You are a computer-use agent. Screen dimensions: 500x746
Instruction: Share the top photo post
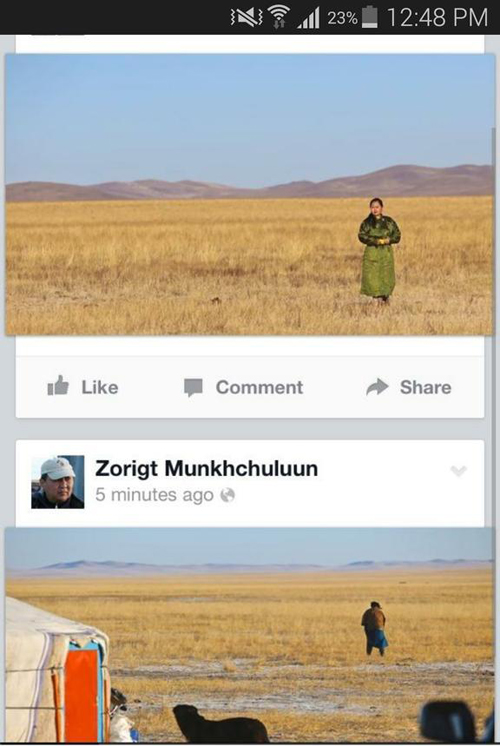tap(409, 387)
